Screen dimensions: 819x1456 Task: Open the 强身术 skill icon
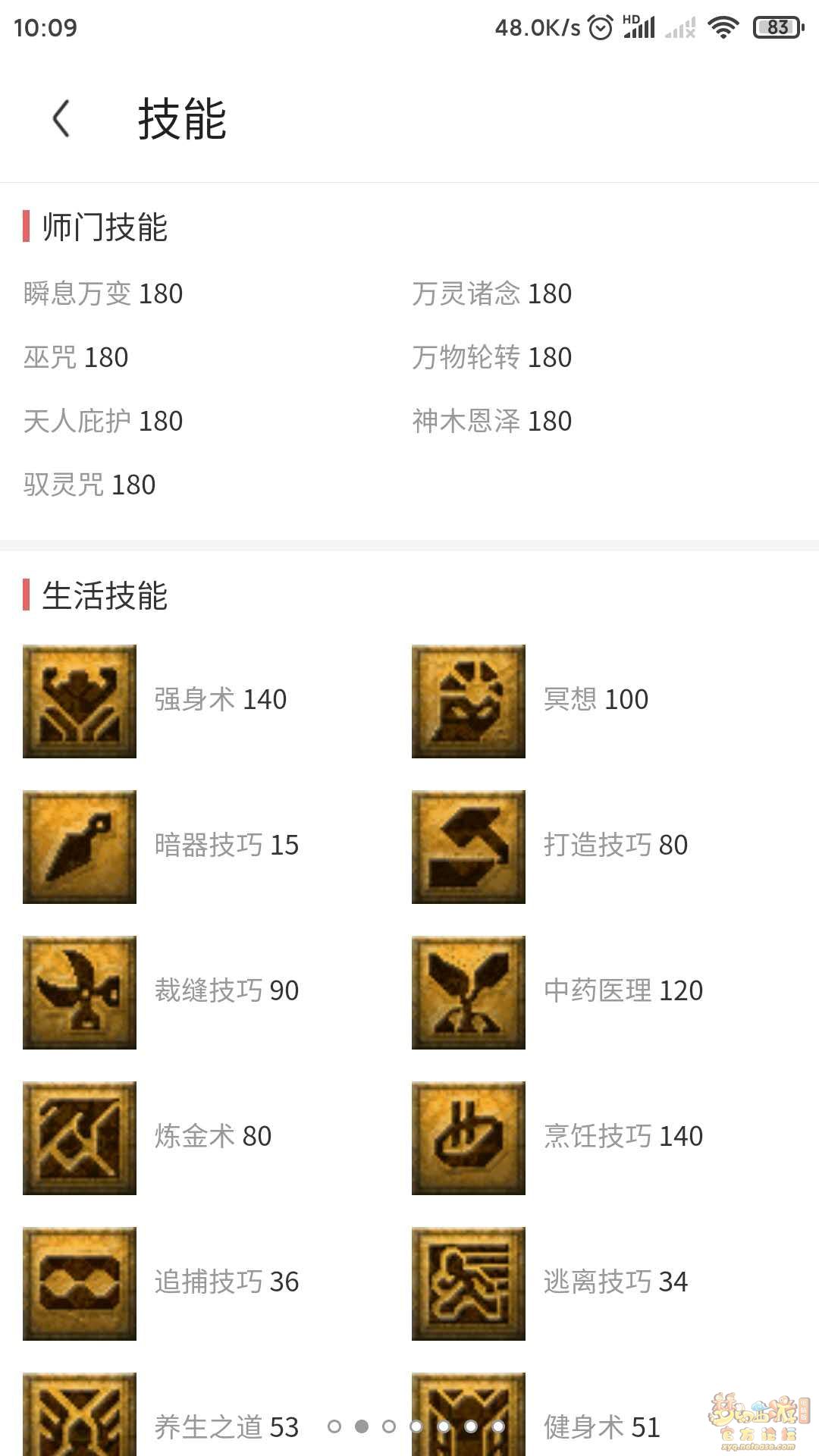[x=80, y=701]
